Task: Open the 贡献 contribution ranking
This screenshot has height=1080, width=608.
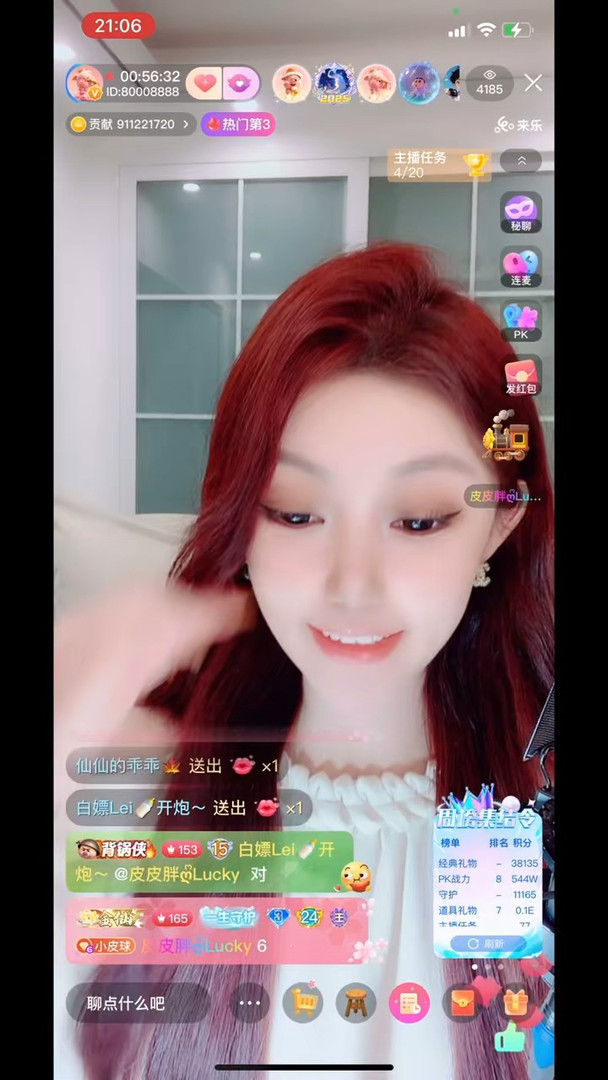Action: [130, 125]
